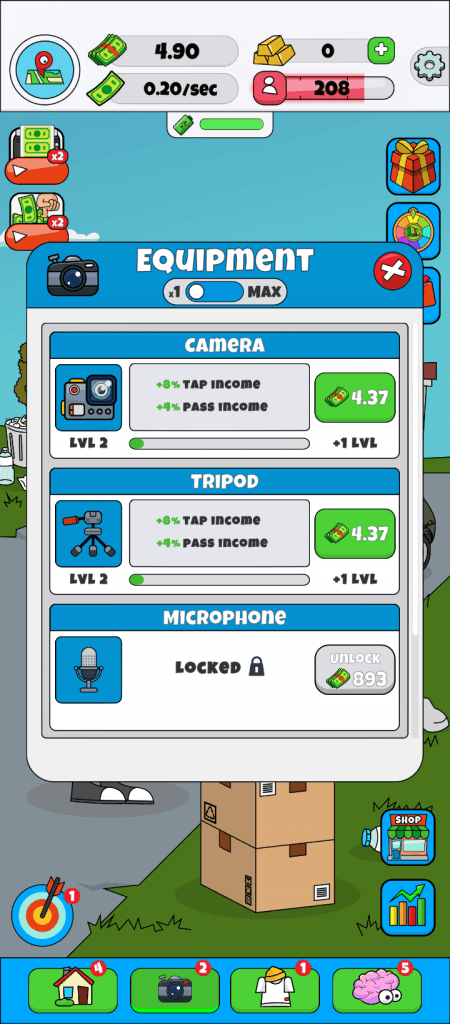
Task: Switch to the camera equipment tab
Action: (x=174, y=989)
